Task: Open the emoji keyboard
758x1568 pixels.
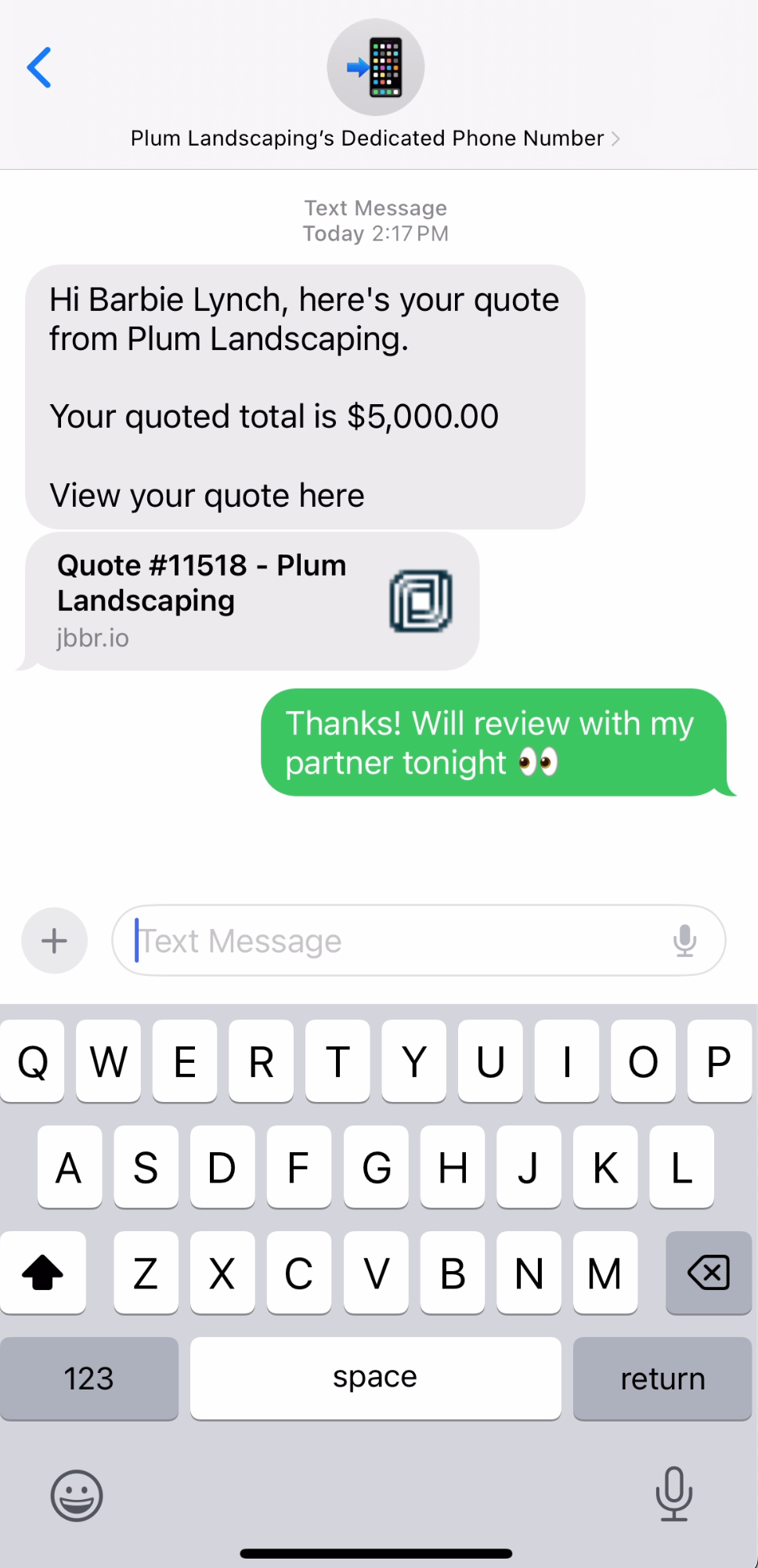Action: pyautogui.click(x=77, y=1494)
